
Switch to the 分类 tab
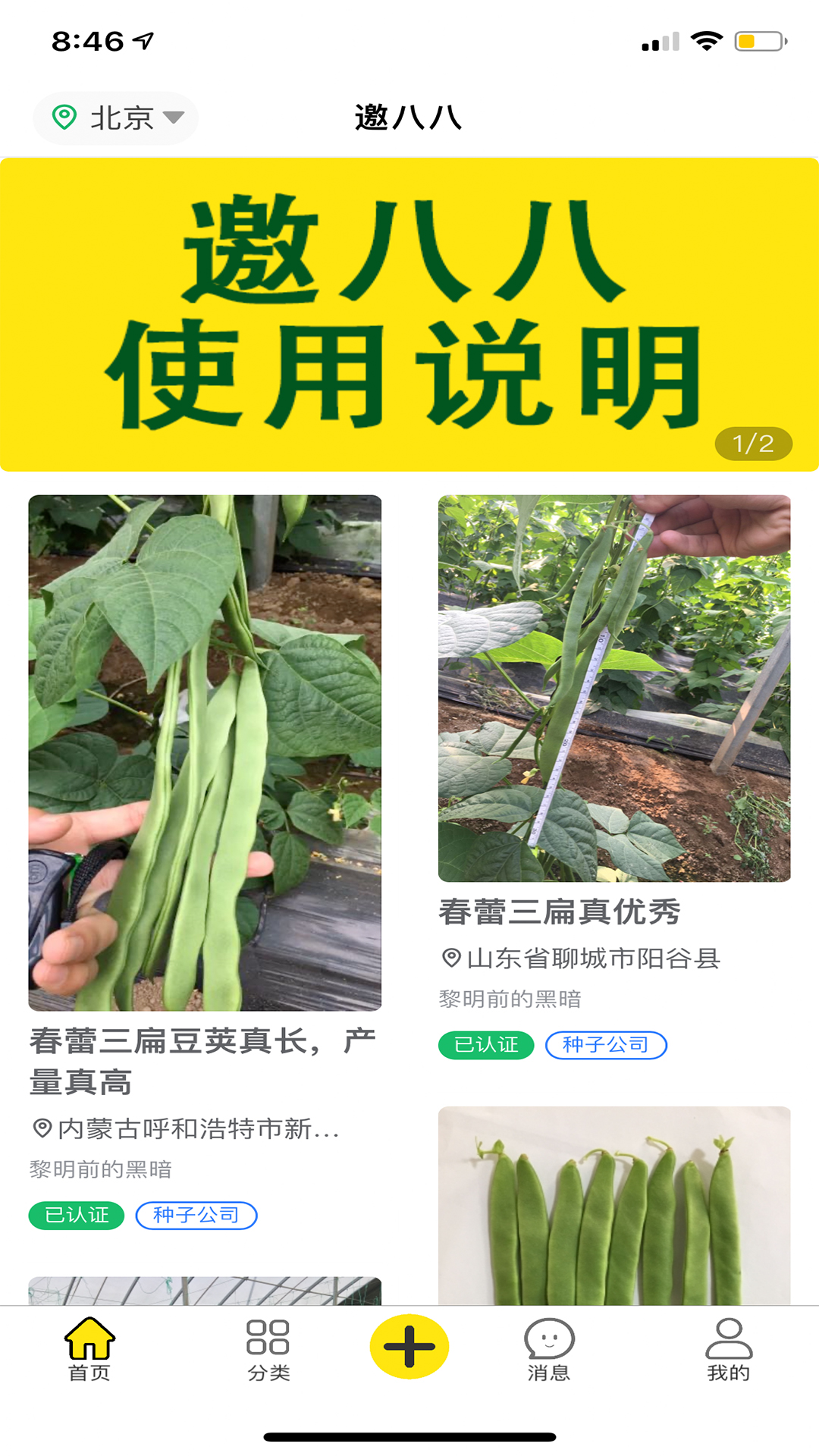pos(268,1350)
